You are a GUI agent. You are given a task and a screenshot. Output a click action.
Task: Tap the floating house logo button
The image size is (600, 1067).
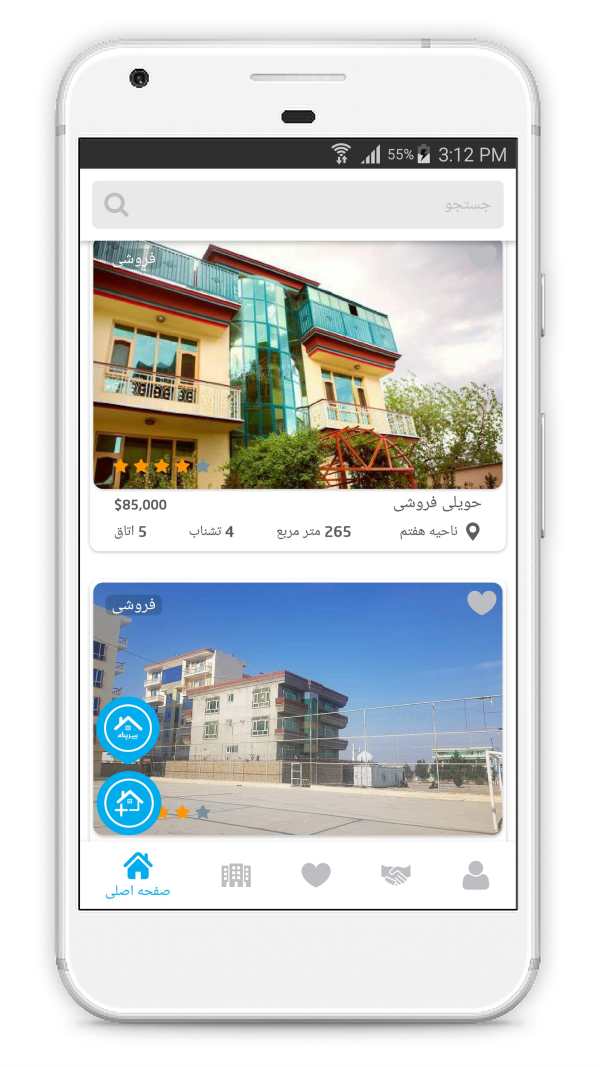point(128,729)
